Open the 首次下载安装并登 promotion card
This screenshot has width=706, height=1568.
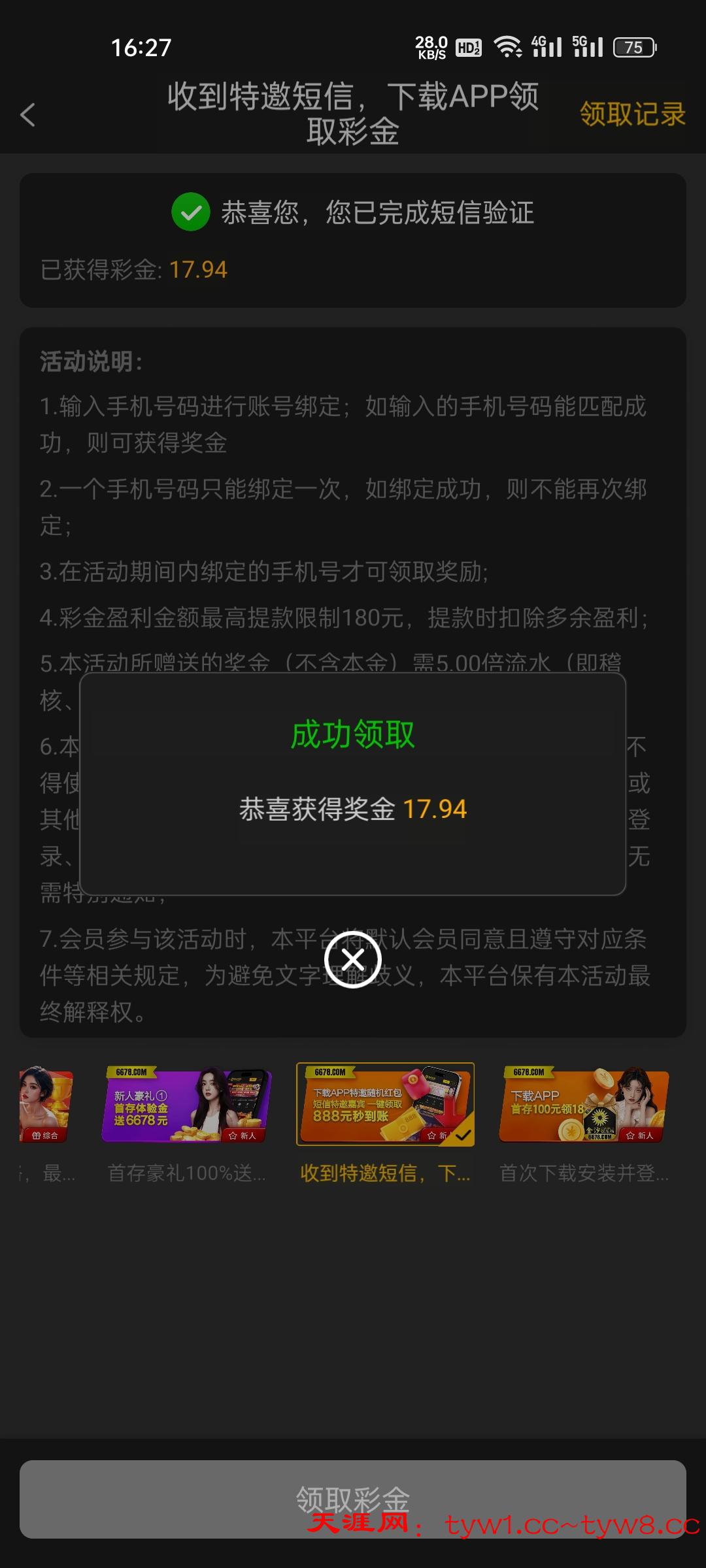coord(584,1105)
